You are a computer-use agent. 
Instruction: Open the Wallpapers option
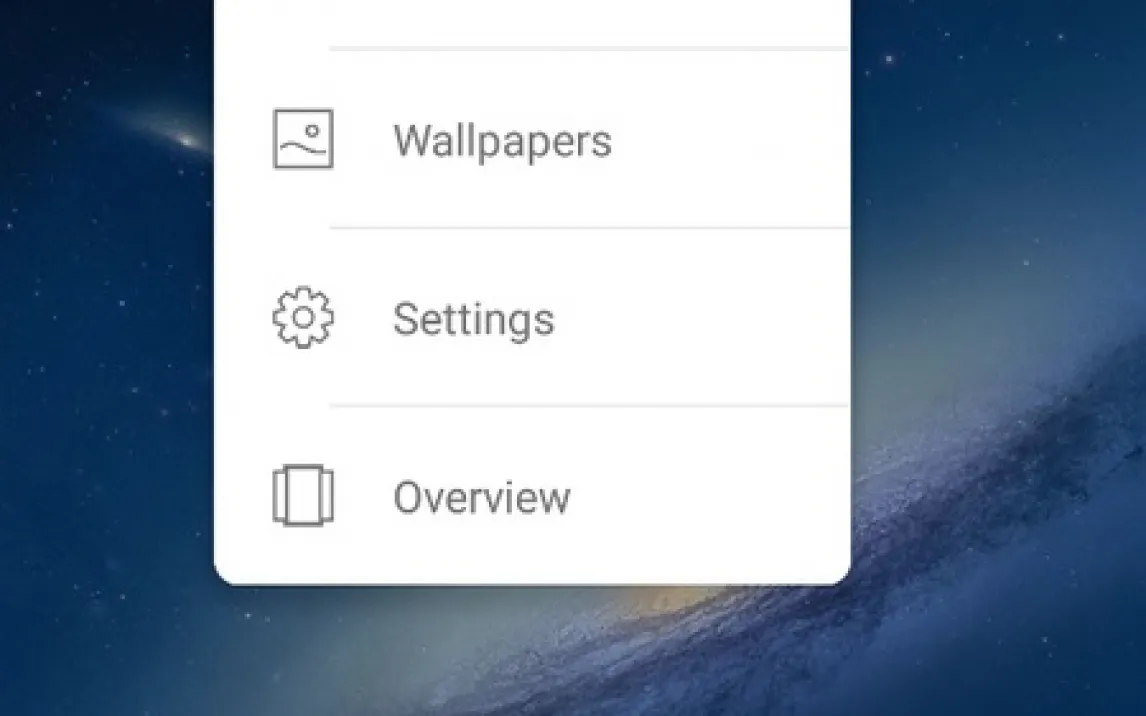click(501, 140)
